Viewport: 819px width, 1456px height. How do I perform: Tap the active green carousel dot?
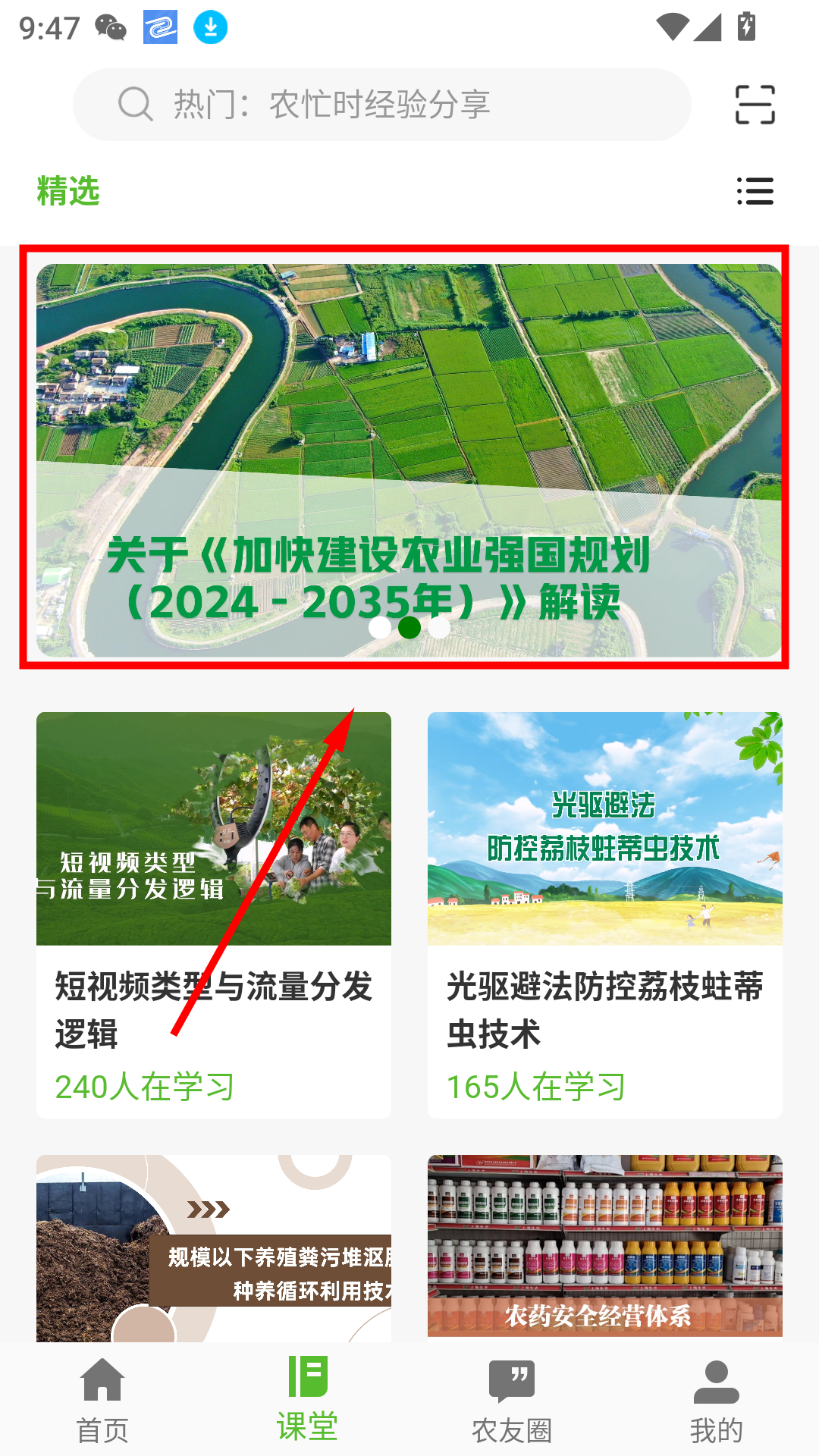(408, 628)
